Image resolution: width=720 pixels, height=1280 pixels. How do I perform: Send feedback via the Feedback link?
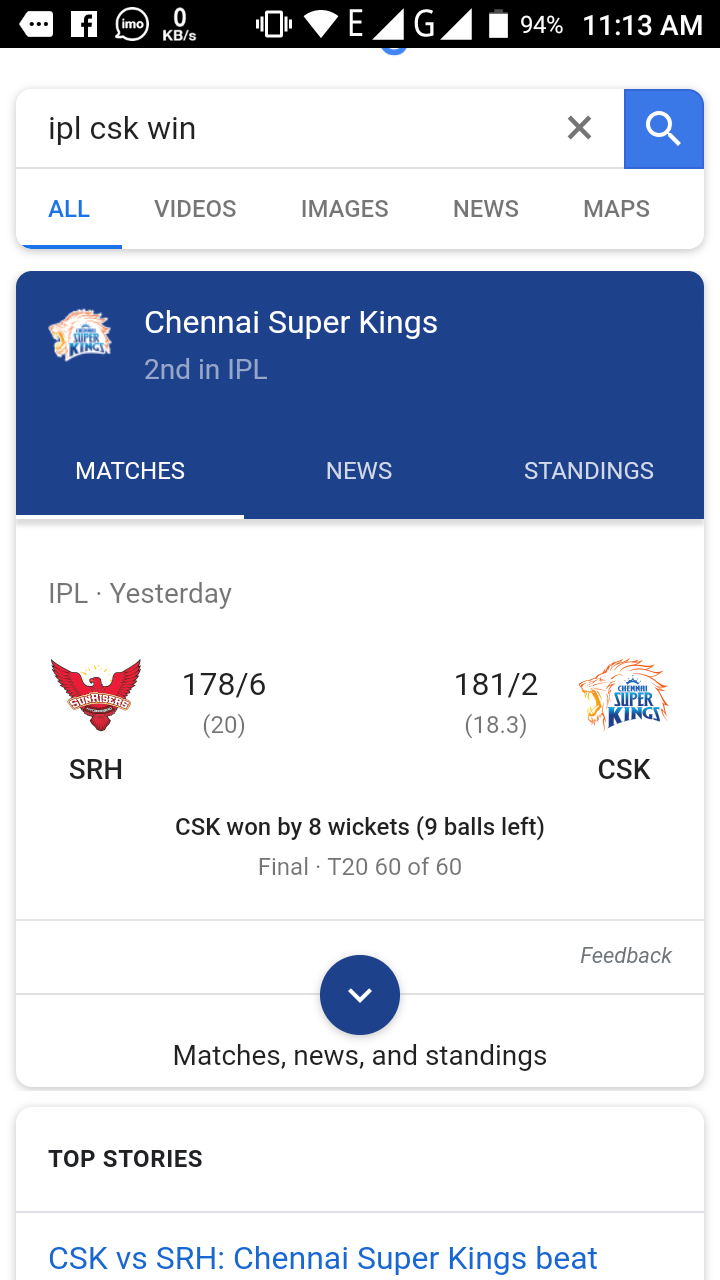[x=625, y=956]
